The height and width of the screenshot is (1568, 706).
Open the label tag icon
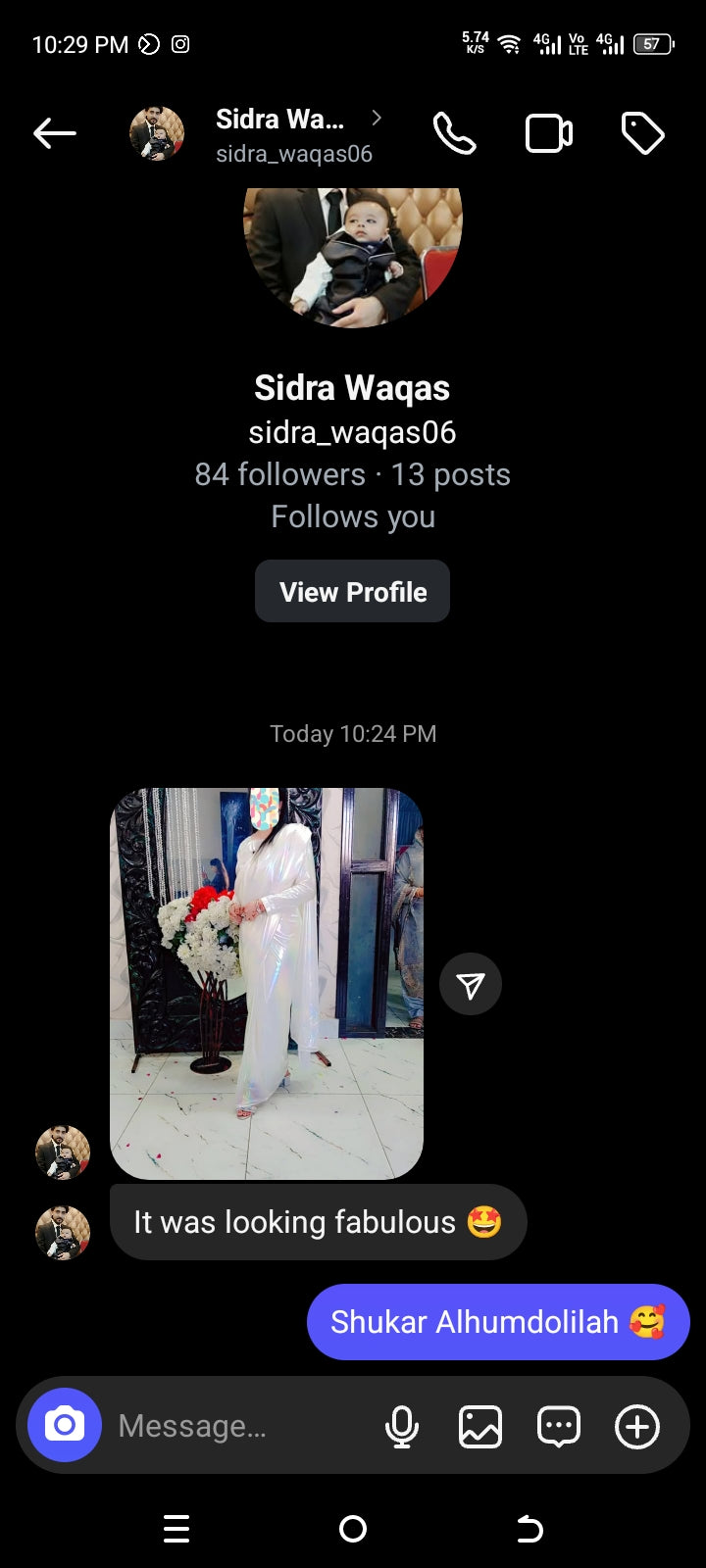(x=642, y=133)
